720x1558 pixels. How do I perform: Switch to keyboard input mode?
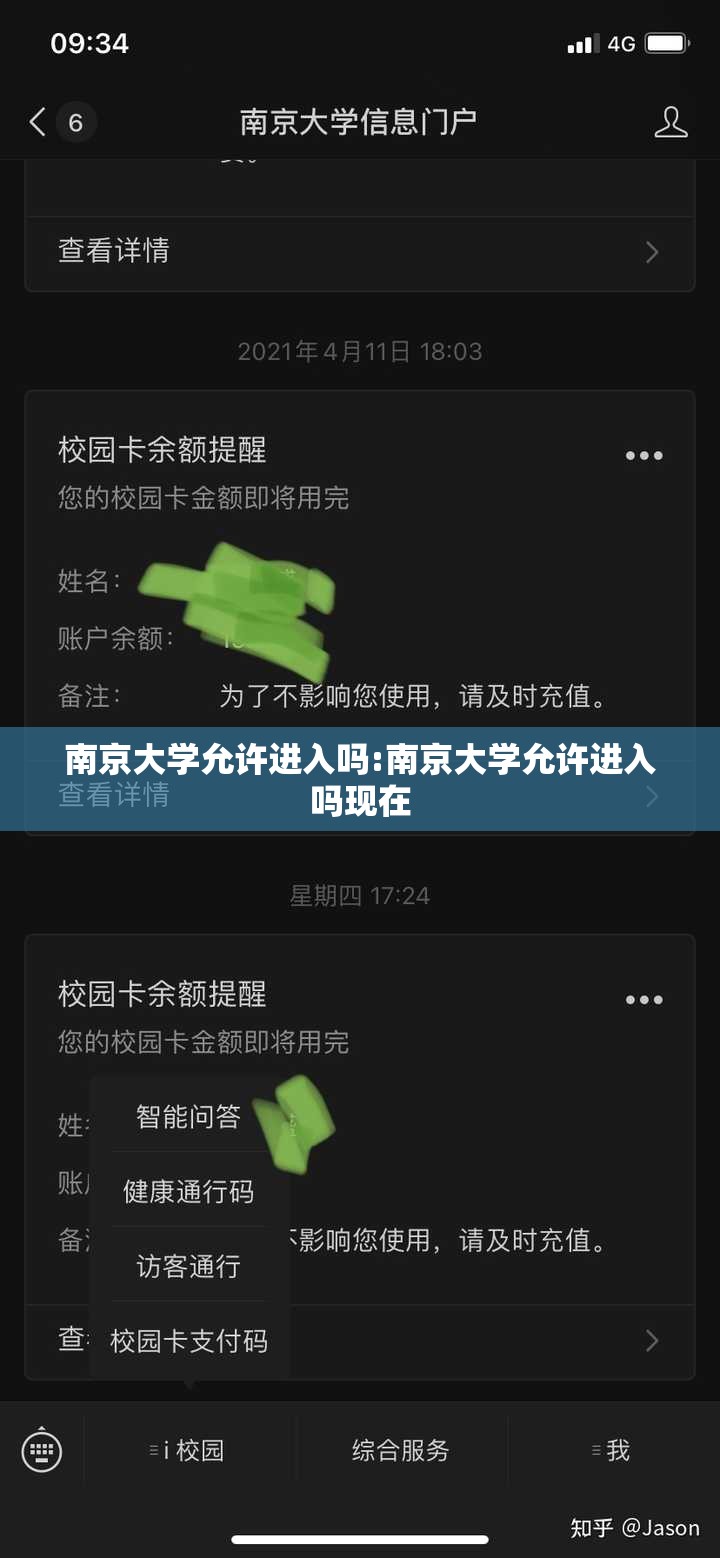[x=42, y=1451]
